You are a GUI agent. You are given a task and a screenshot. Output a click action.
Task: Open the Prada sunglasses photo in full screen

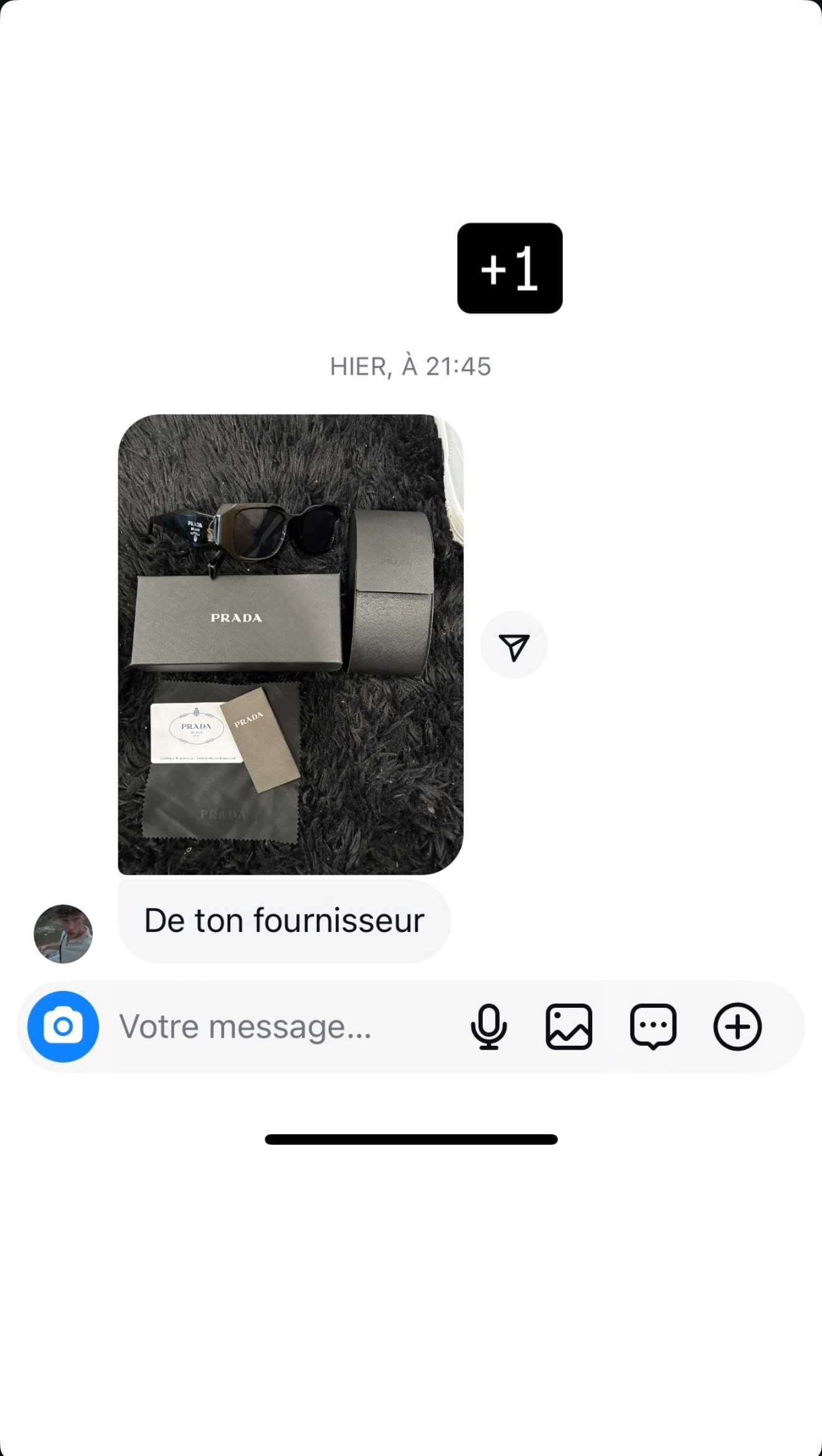click(x=290, y=644)
